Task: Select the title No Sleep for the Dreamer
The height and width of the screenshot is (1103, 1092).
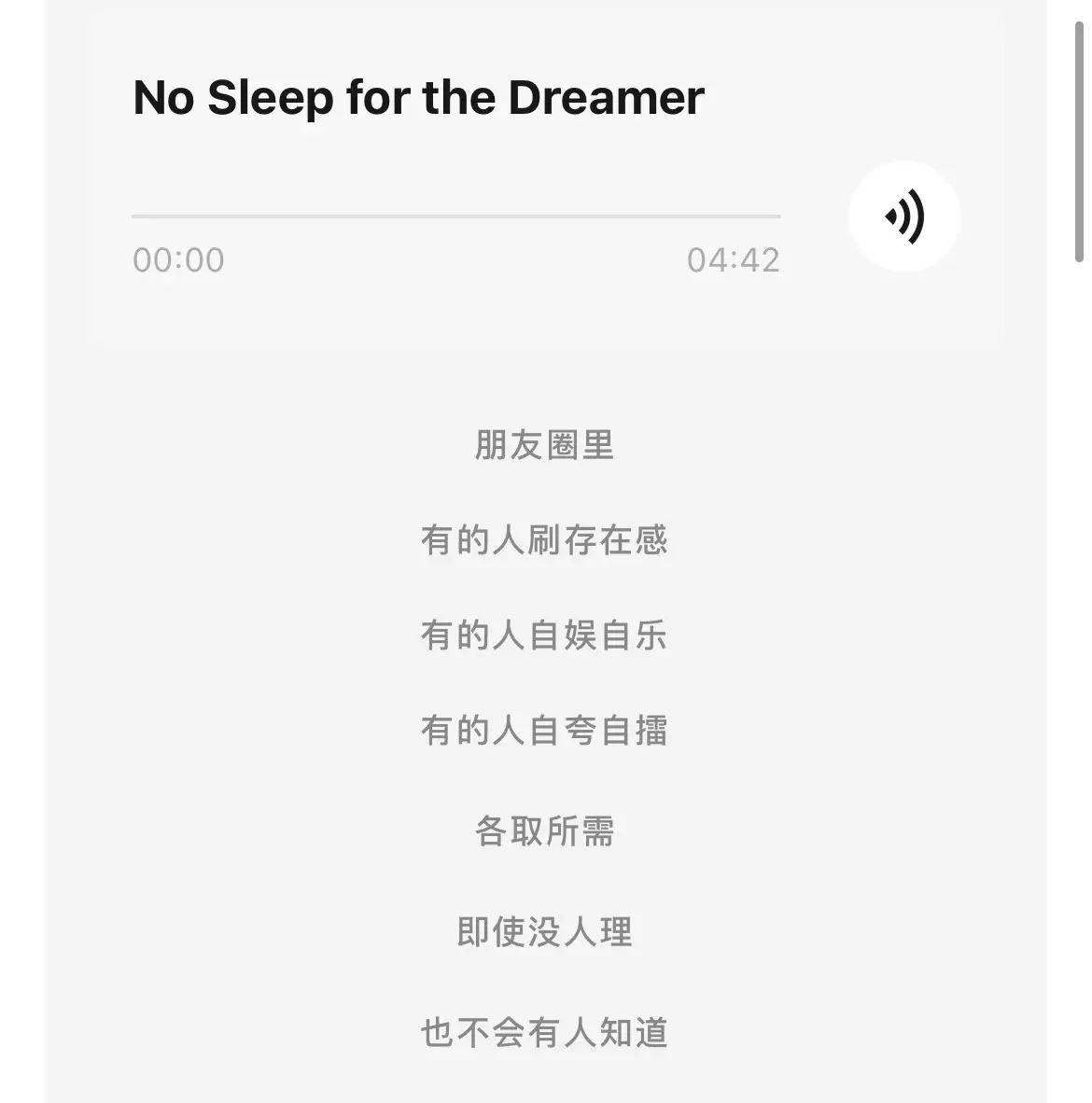Action: click(418, 96)
